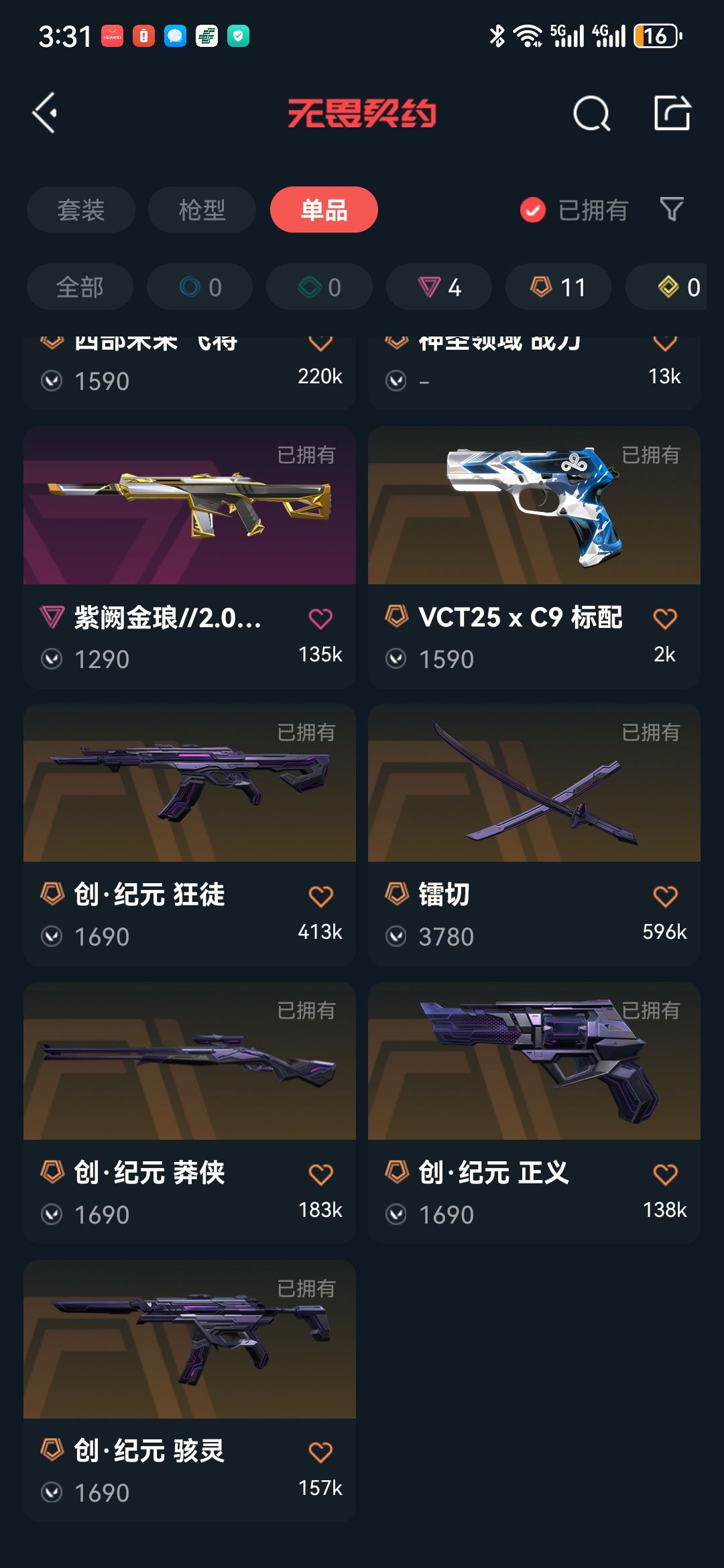Open the 镭切 melee skin card

pyautogui.click(x=534, y=835)
